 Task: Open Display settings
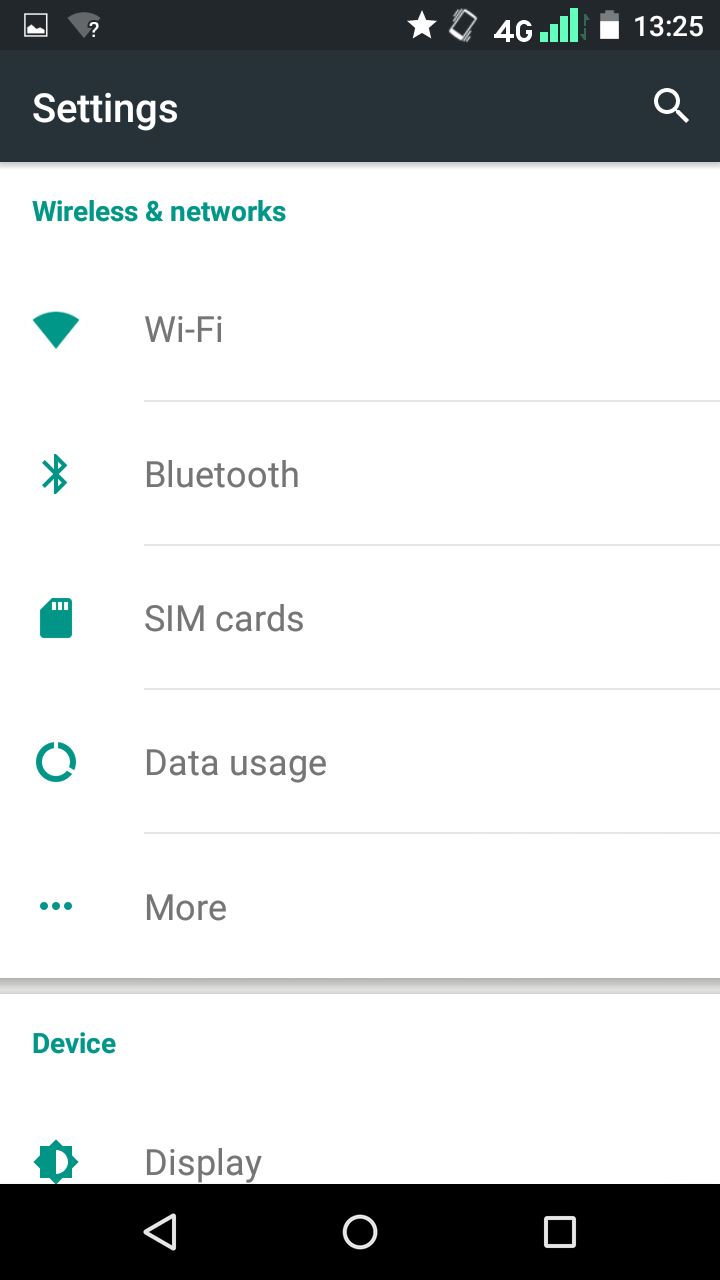203,1161
